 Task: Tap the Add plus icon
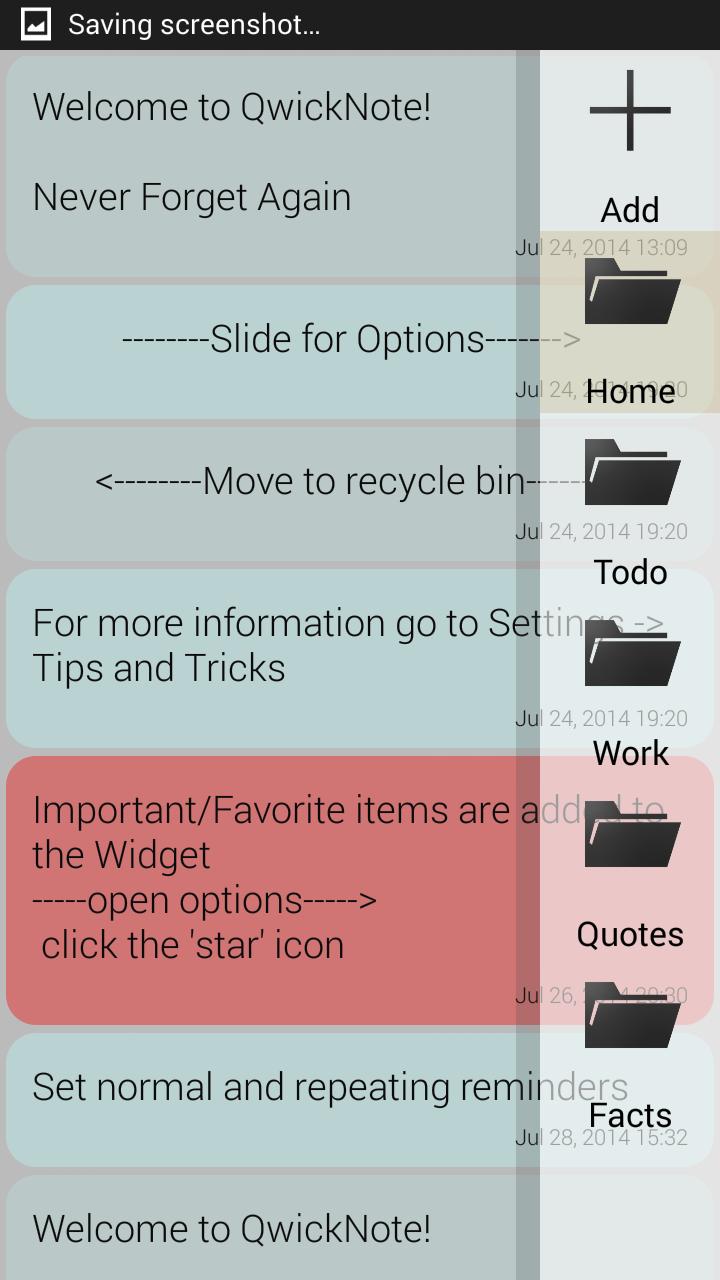[629, 112]
